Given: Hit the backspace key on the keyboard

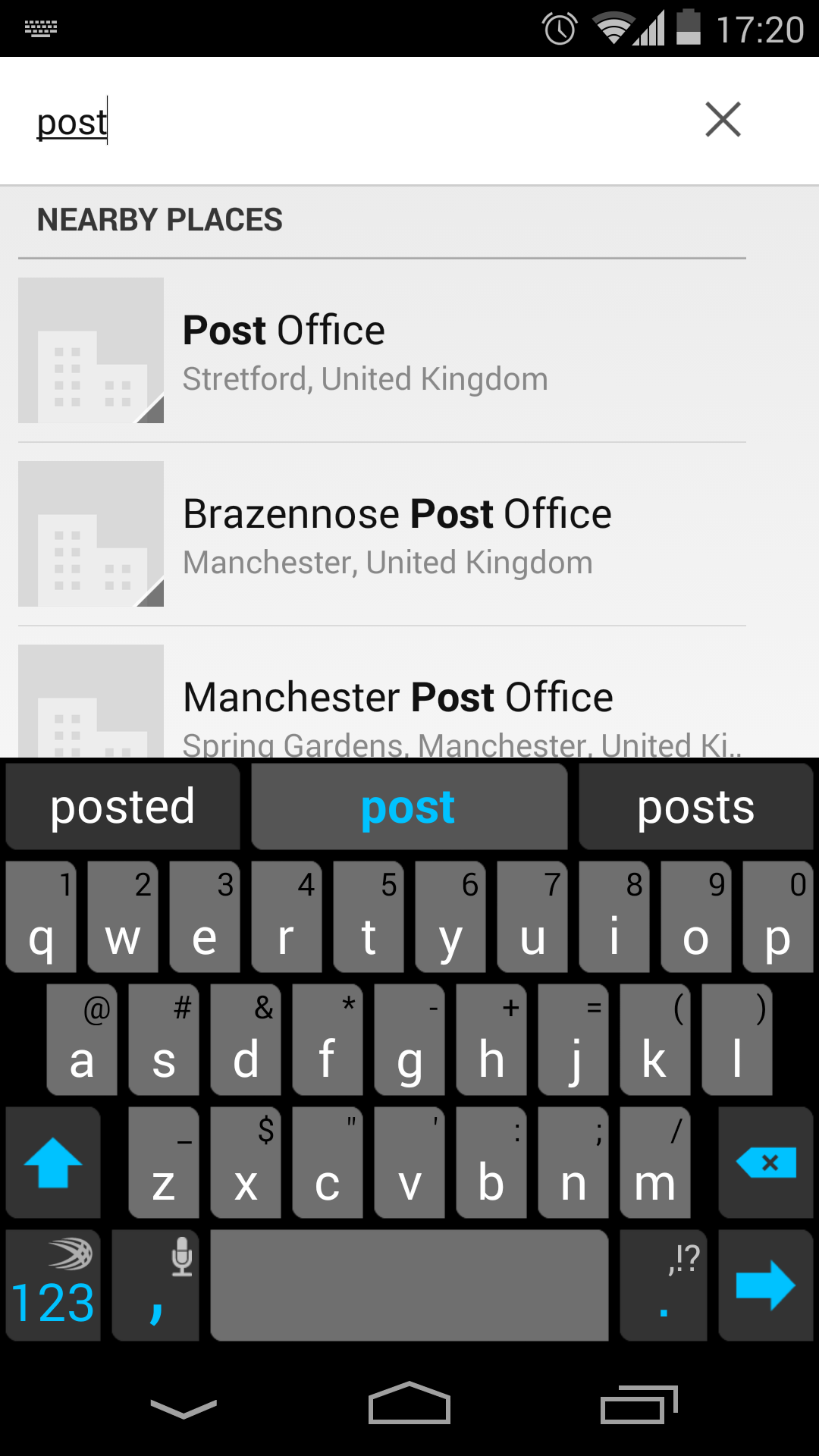Looking at the screenshot, I should 766,1162.
